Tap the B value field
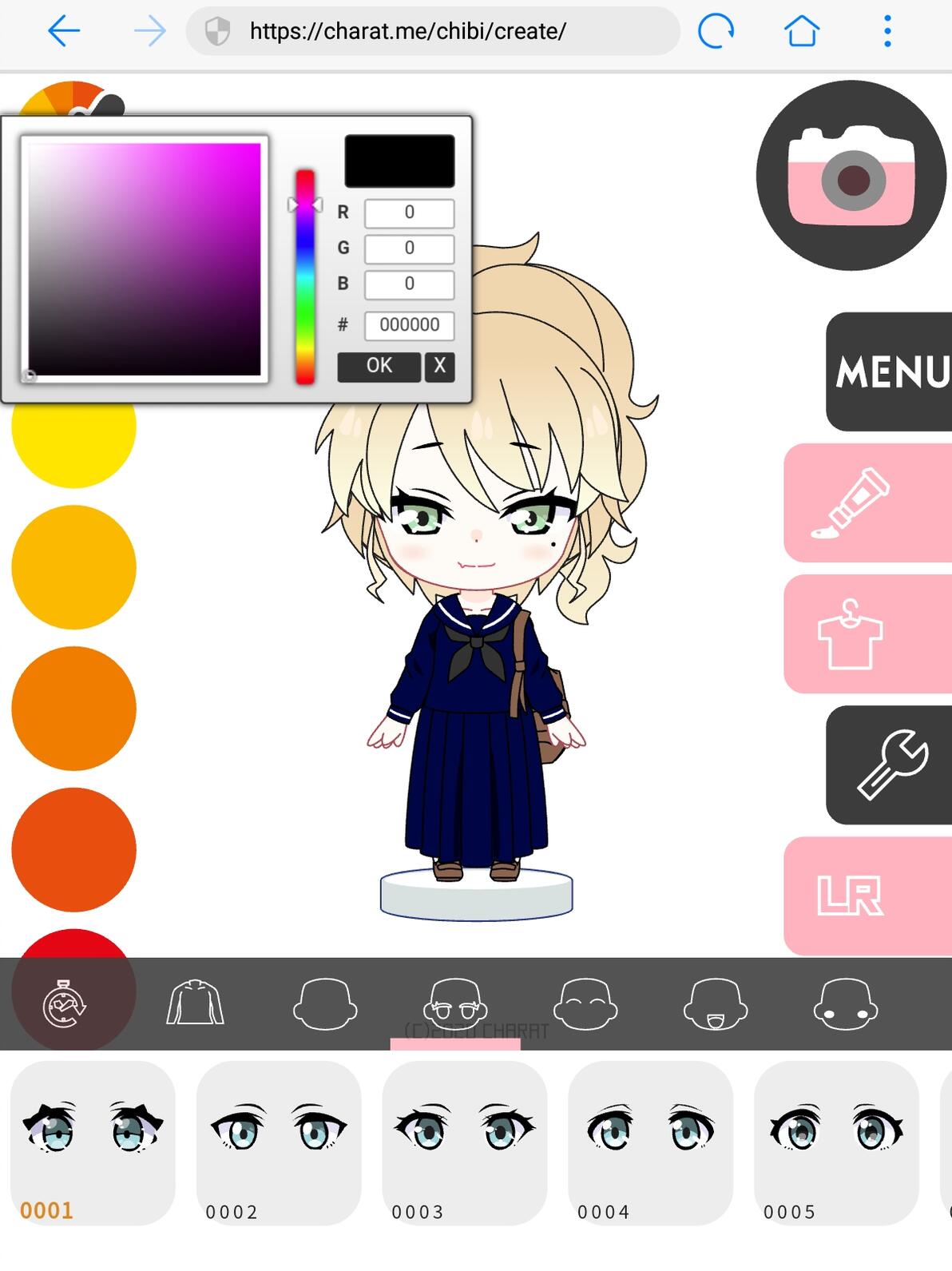The width and height of the screenshot is (952, 1271). pyautogui.click(x=409, y=284)
